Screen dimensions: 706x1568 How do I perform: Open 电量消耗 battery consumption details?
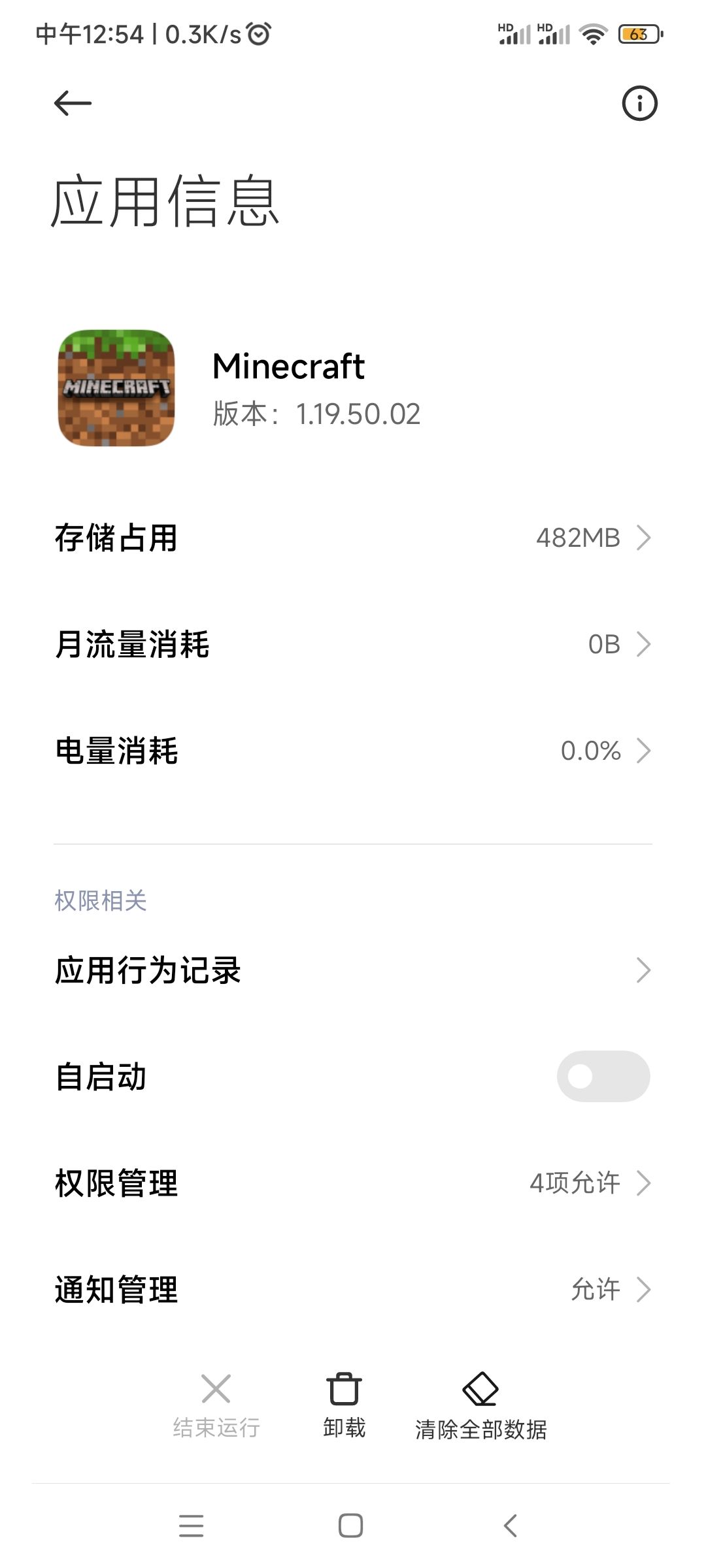pyautogui.click(x=353, y=751)
